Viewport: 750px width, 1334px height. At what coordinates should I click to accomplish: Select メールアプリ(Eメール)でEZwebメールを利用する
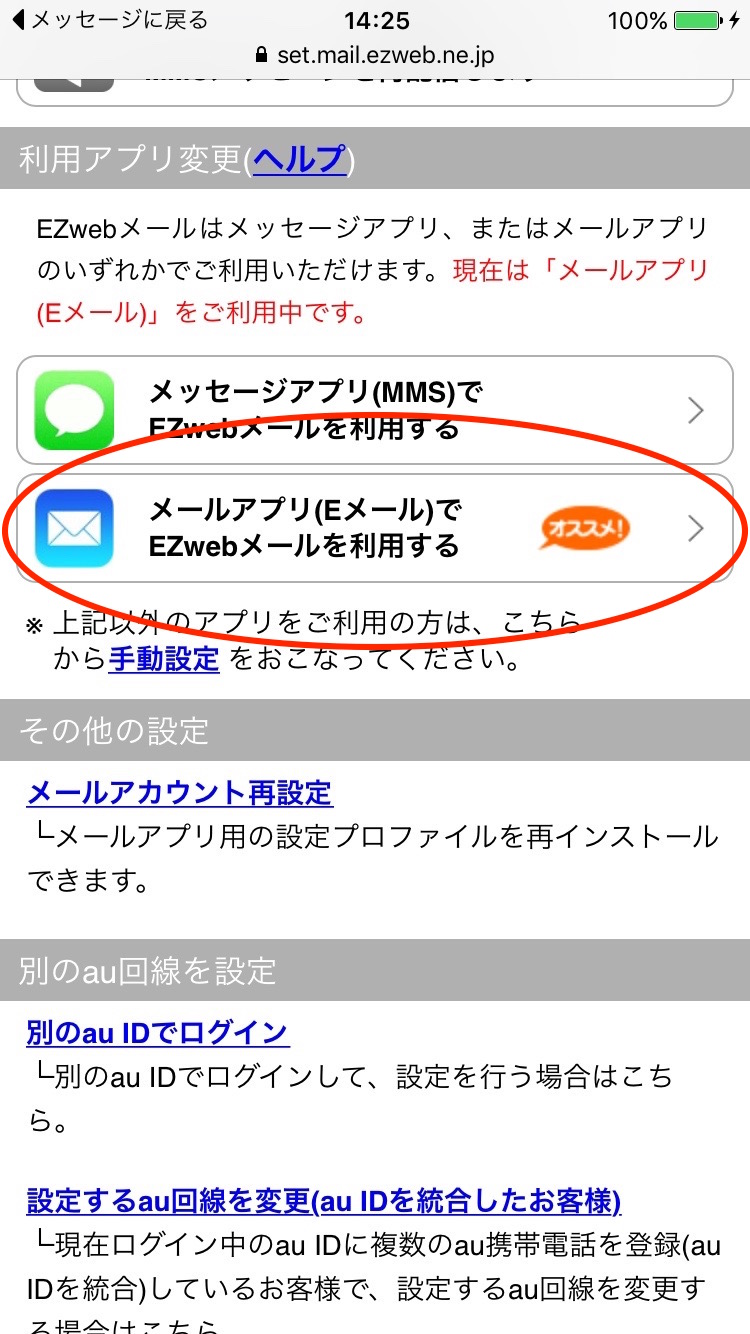point(374,528)
